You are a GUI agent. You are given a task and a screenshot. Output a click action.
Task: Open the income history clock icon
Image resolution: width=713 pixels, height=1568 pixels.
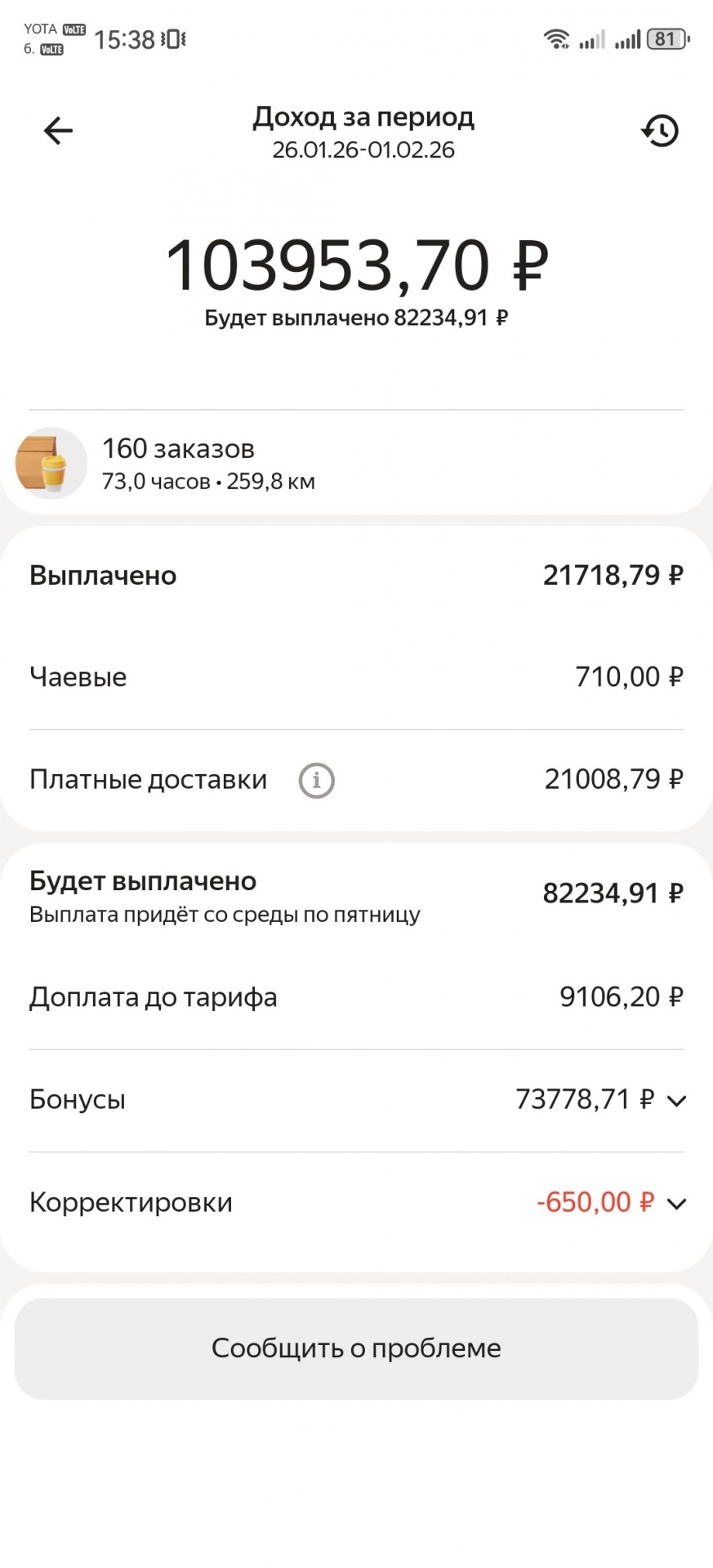pyautogui.click(x=660, y=131)
